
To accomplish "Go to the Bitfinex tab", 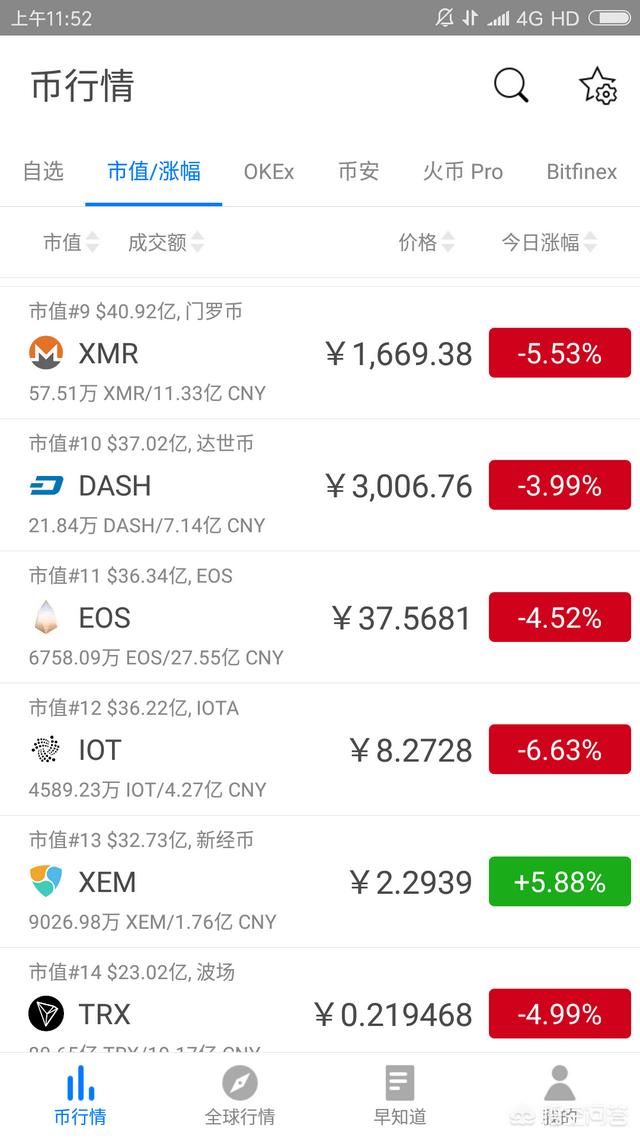I will [581, 172].
